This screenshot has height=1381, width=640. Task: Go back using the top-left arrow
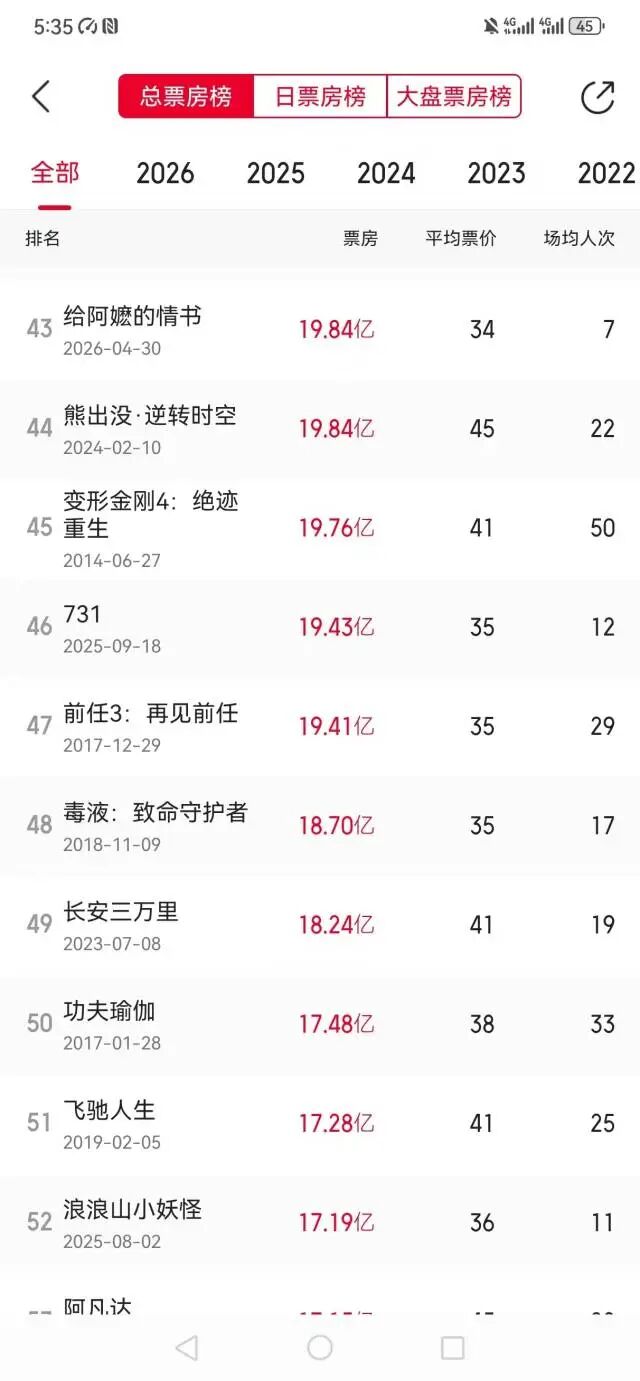pyautogui.click(x=40, y=97)
